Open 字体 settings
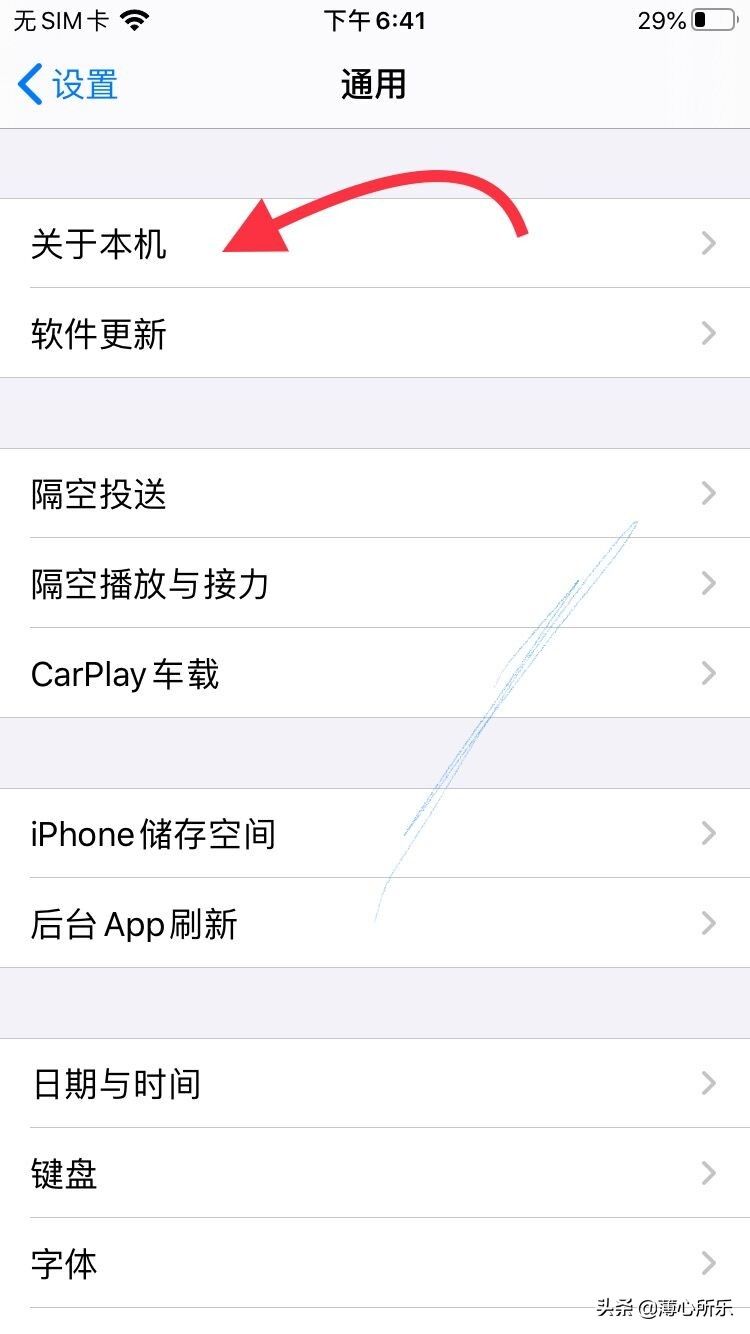The width and height of the screenshot is (750, 1334). coord(375,1263)
